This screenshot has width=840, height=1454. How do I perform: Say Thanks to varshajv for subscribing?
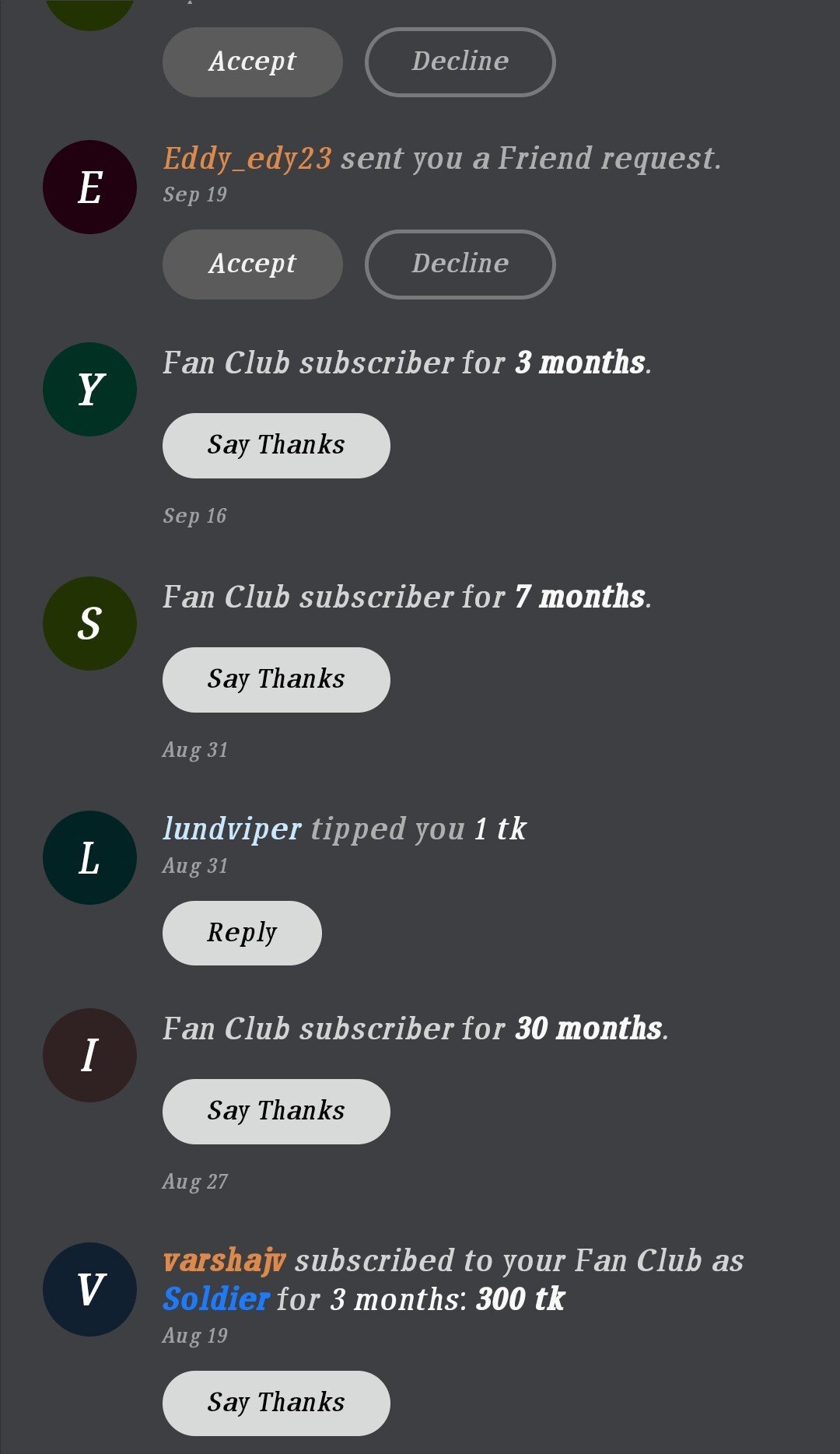[275, 1403]
